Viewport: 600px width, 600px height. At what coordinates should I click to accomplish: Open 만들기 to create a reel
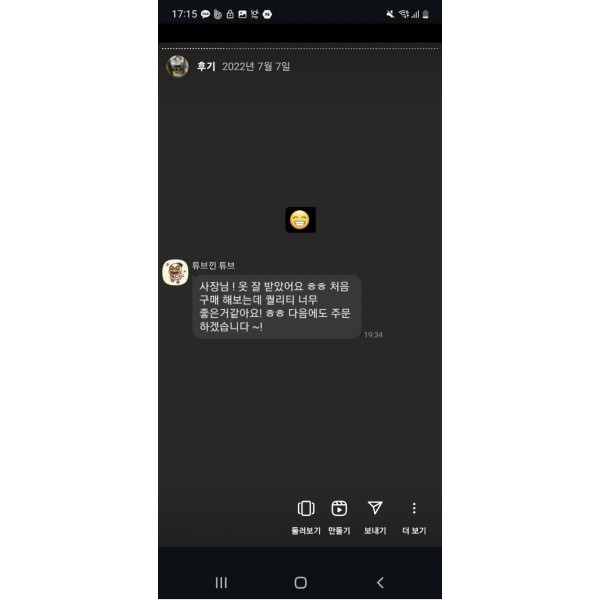339,515
